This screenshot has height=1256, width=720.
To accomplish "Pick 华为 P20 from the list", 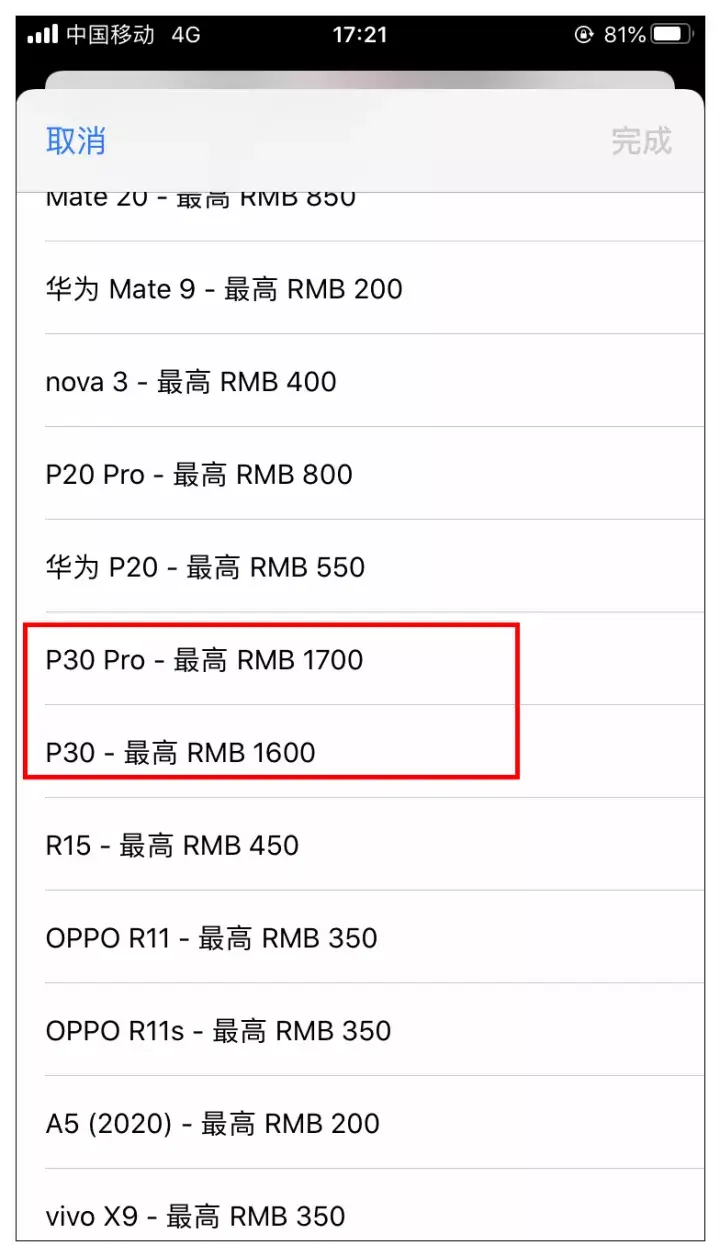I will tap(360, 567).
